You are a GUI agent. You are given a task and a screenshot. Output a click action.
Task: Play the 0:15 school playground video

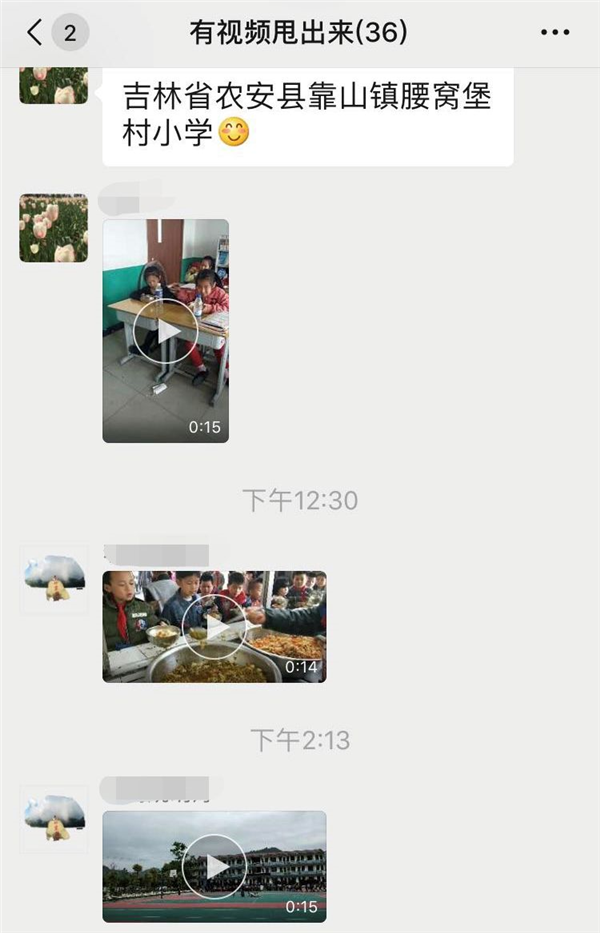click(214, 866)
